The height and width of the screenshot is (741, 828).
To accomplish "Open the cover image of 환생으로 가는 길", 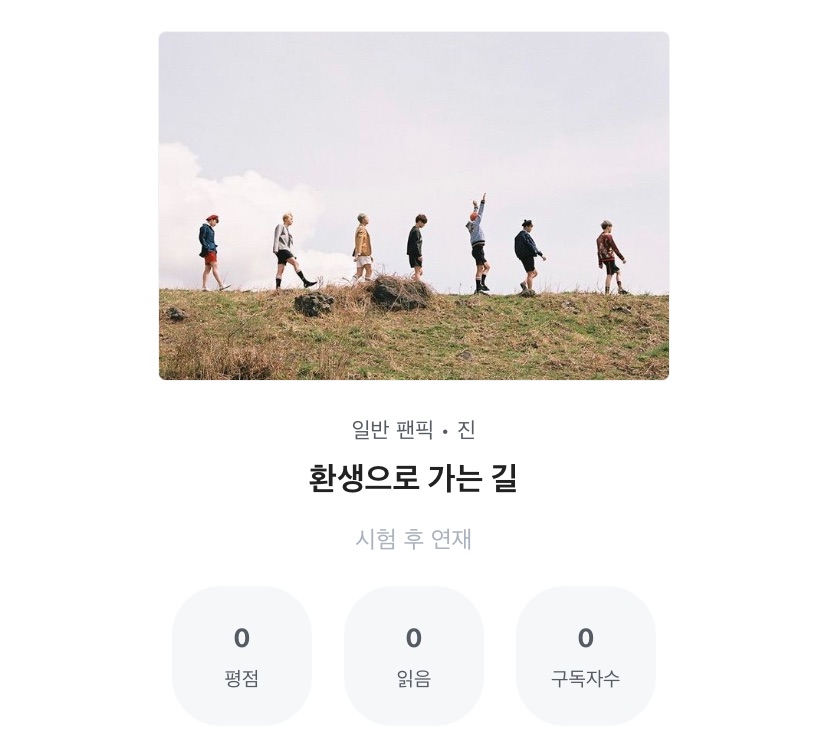I will [414, 206].
